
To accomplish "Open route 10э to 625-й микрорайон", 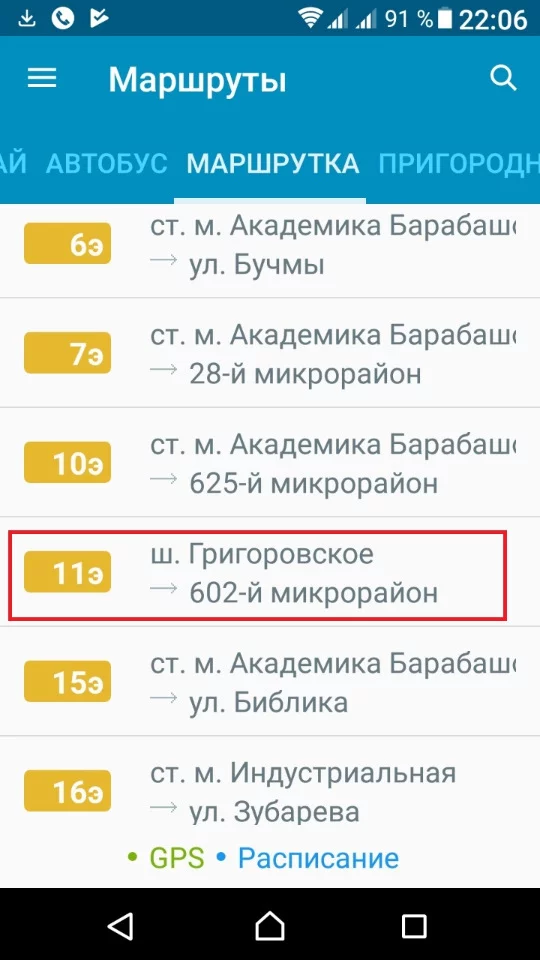I will tap(270, 463).
